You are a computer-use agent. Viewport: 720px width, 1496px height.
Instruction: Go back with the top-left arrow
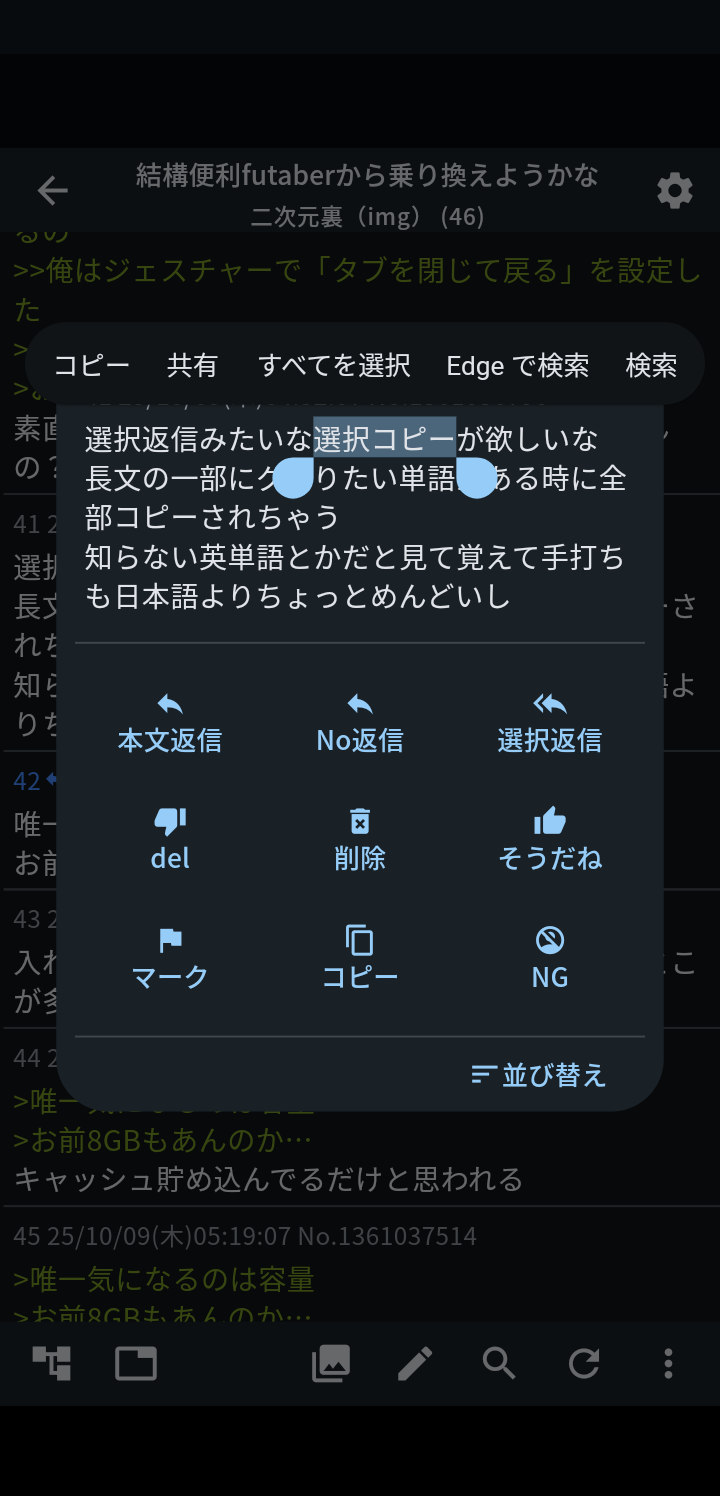(52, 190)
